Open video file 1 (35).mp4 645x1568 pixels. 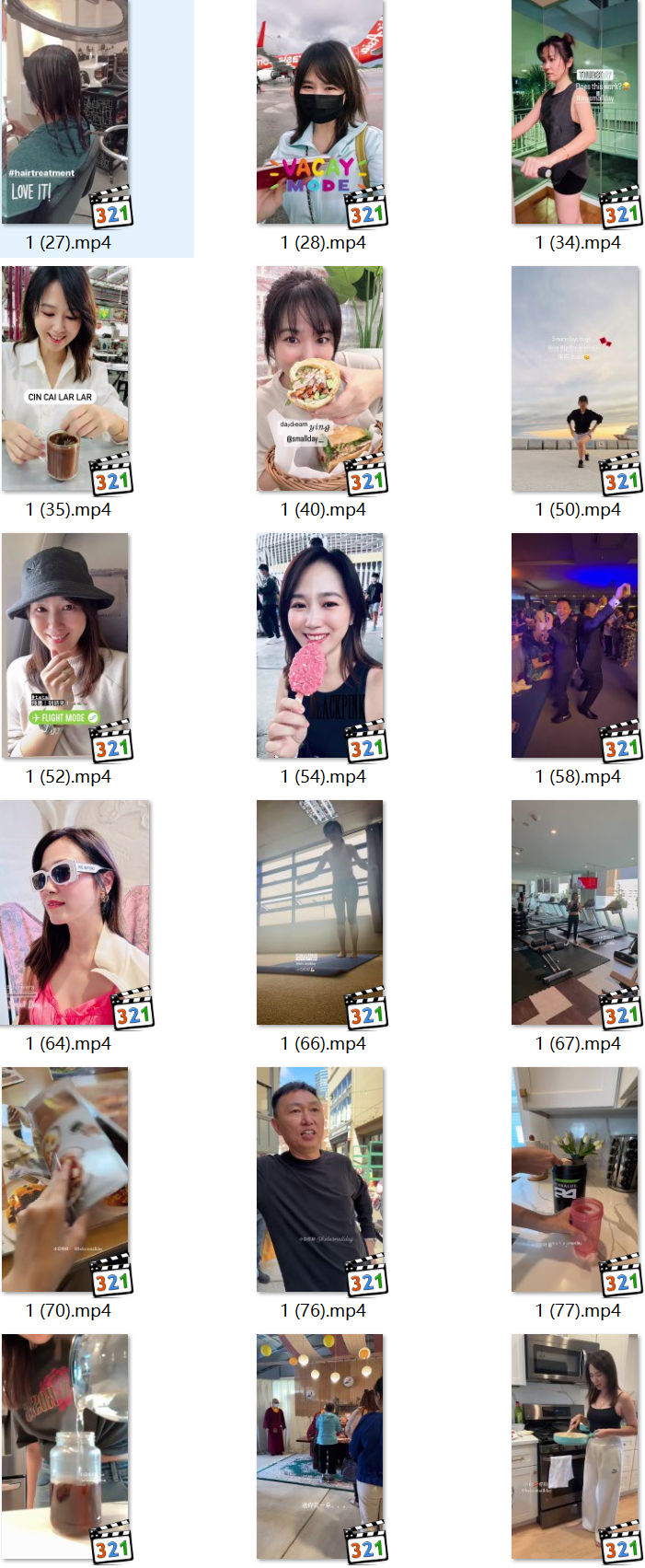tap(65, 379)
